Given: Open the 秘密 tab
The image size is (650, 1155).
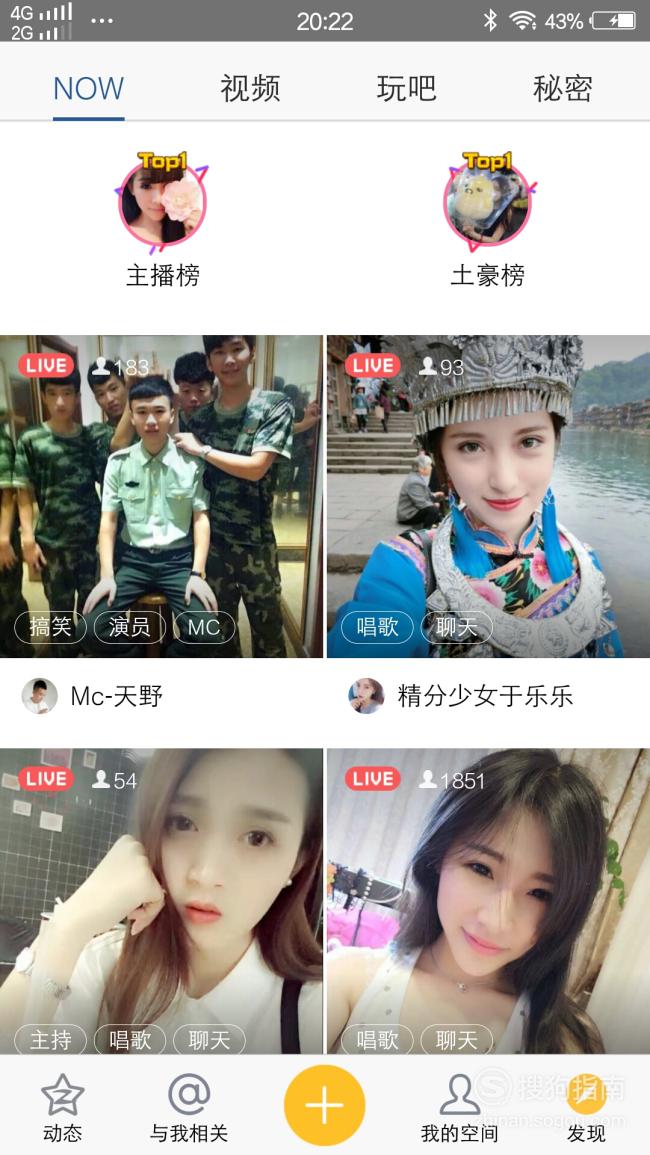Looking at the screenshot, I should (562, 88).
